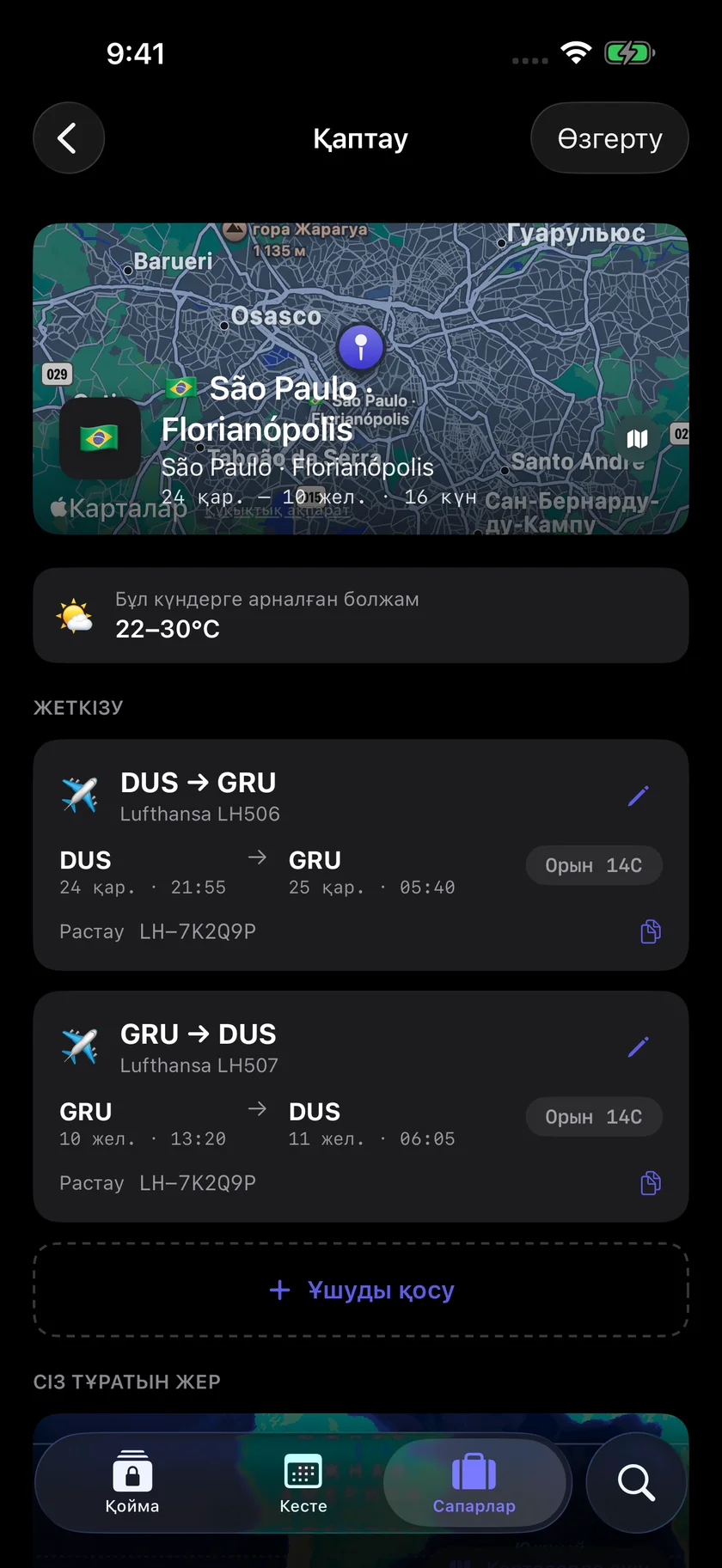Image resolution: width=722 pixels, height=1568 pixels.
Task: Open search with the magnifier button
Action: [636, 1483]
